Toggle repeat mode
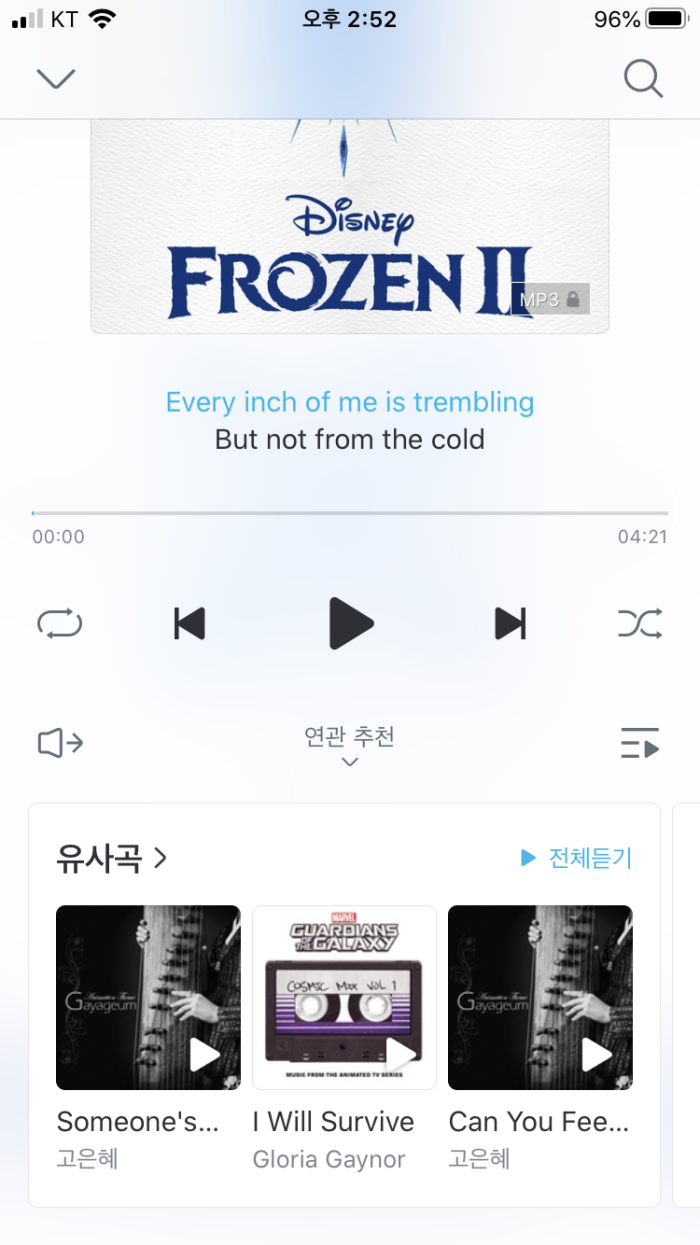This screenshot has height=1245, width=700. pos(60,624)
